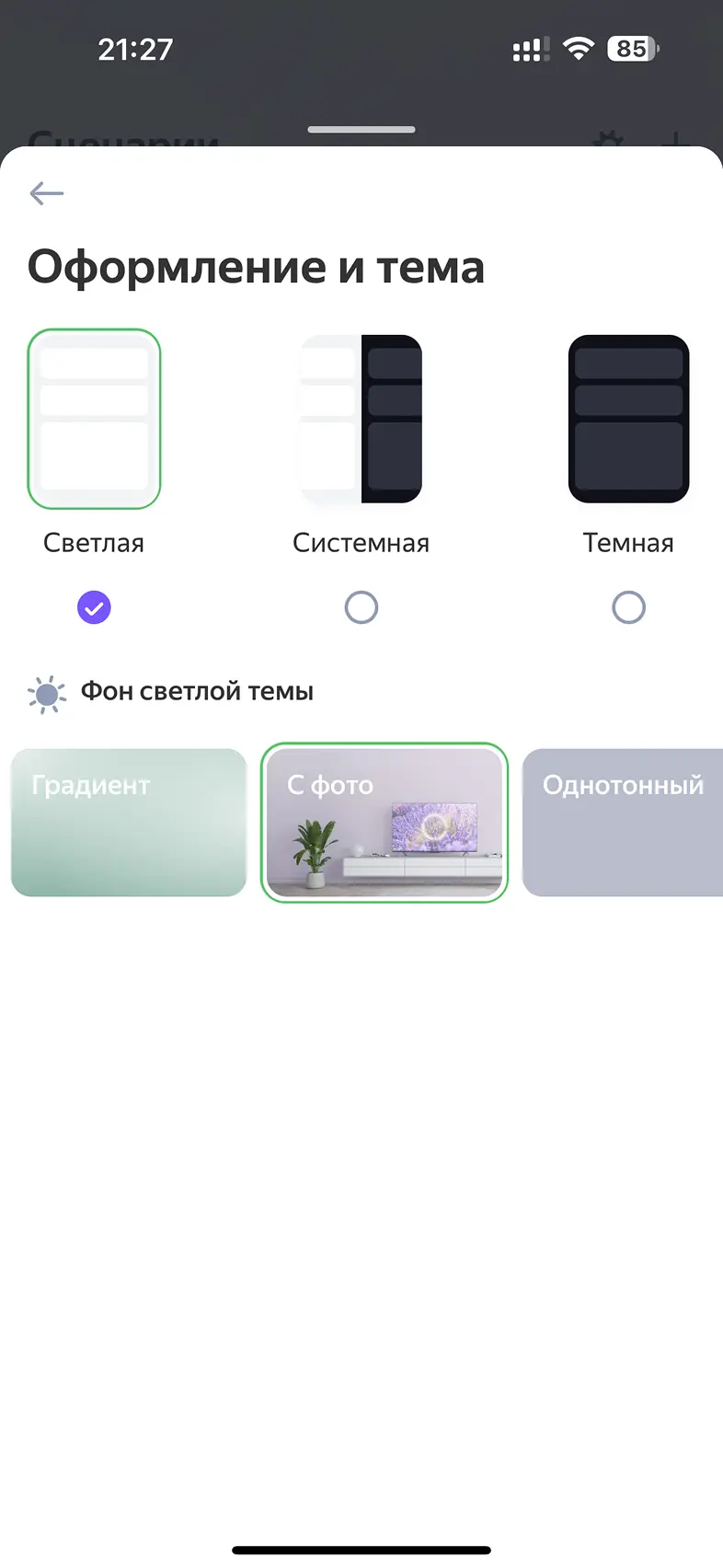Choose the С фото background

(384, 823)
